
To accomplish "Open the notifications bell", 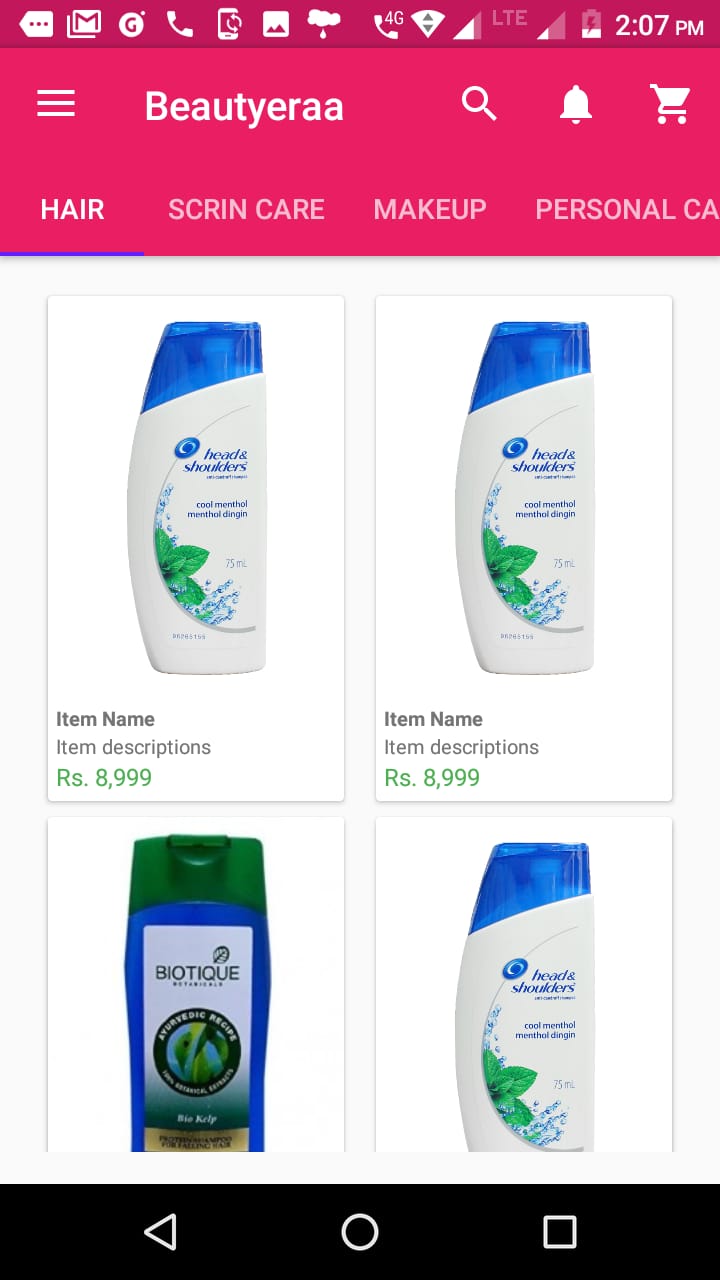I will point(575,104).
